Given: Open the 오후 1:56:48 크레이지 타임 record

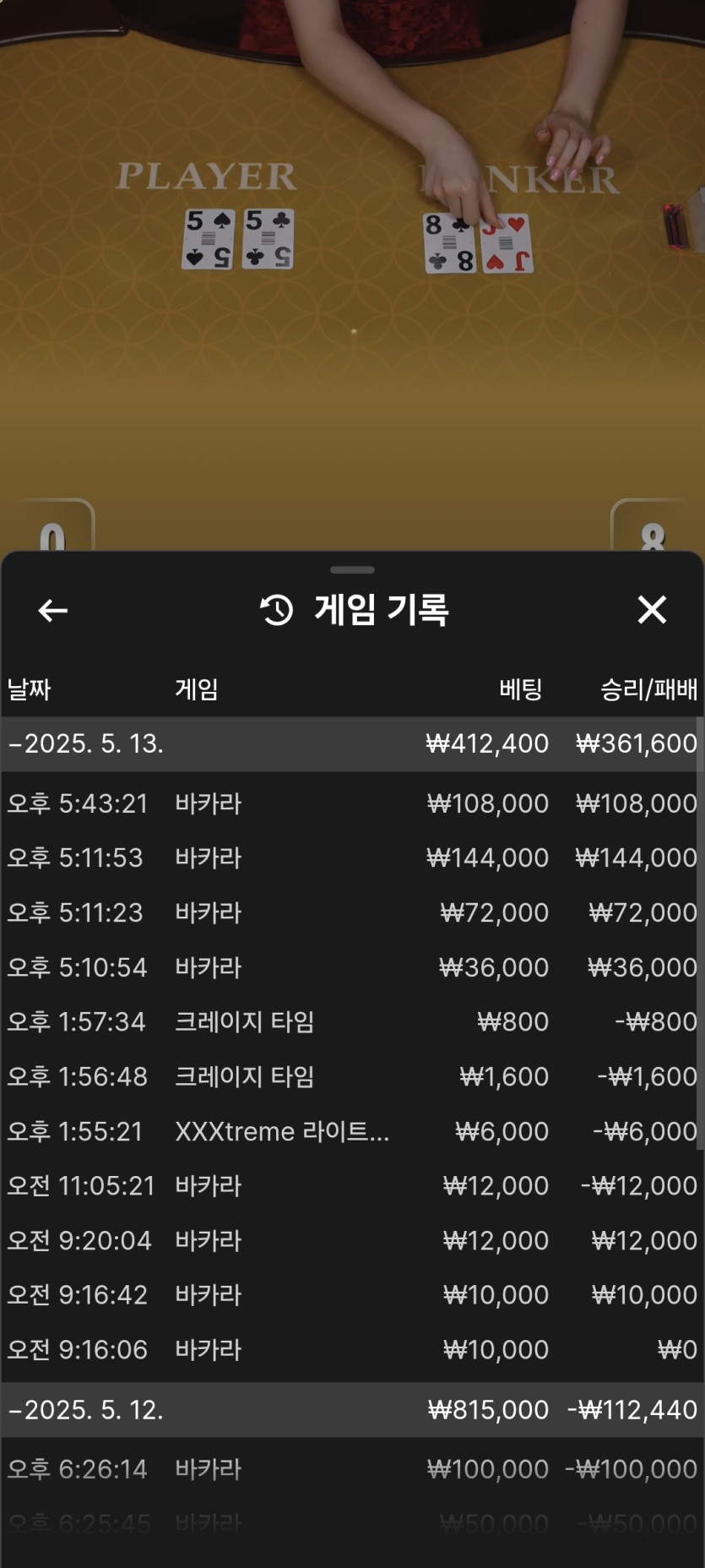Looking at the screenshot, I should 352,1076.
